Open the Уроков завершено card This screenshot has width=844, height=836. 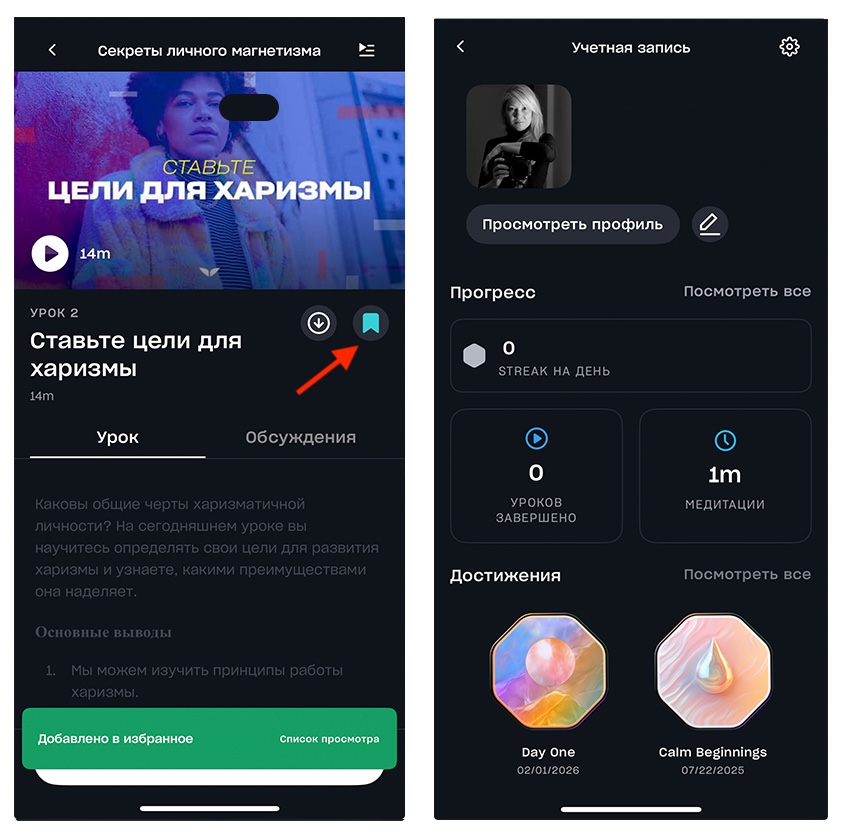click(x=536, y=475)
